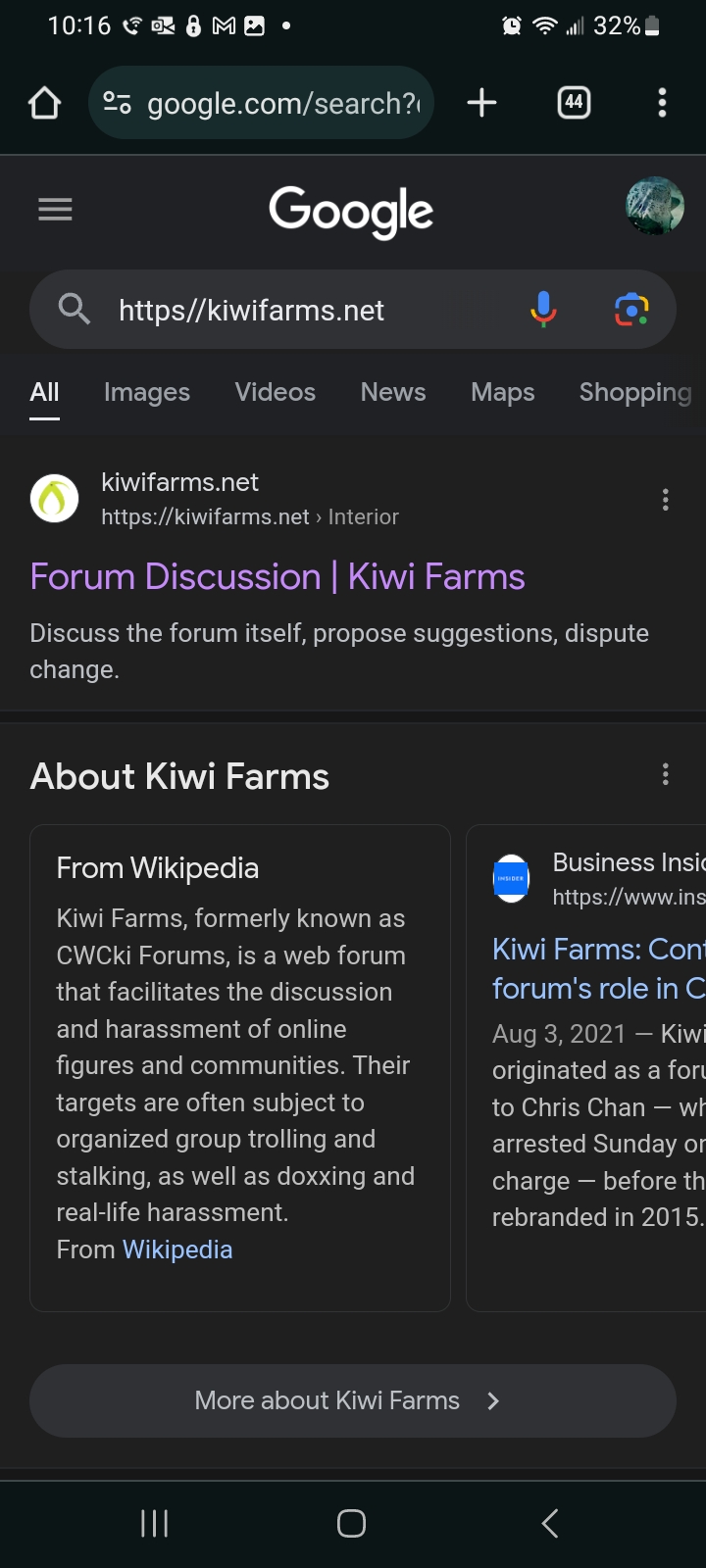Open the Business Insider Kiwi Farms article

[x=598, y=968]
